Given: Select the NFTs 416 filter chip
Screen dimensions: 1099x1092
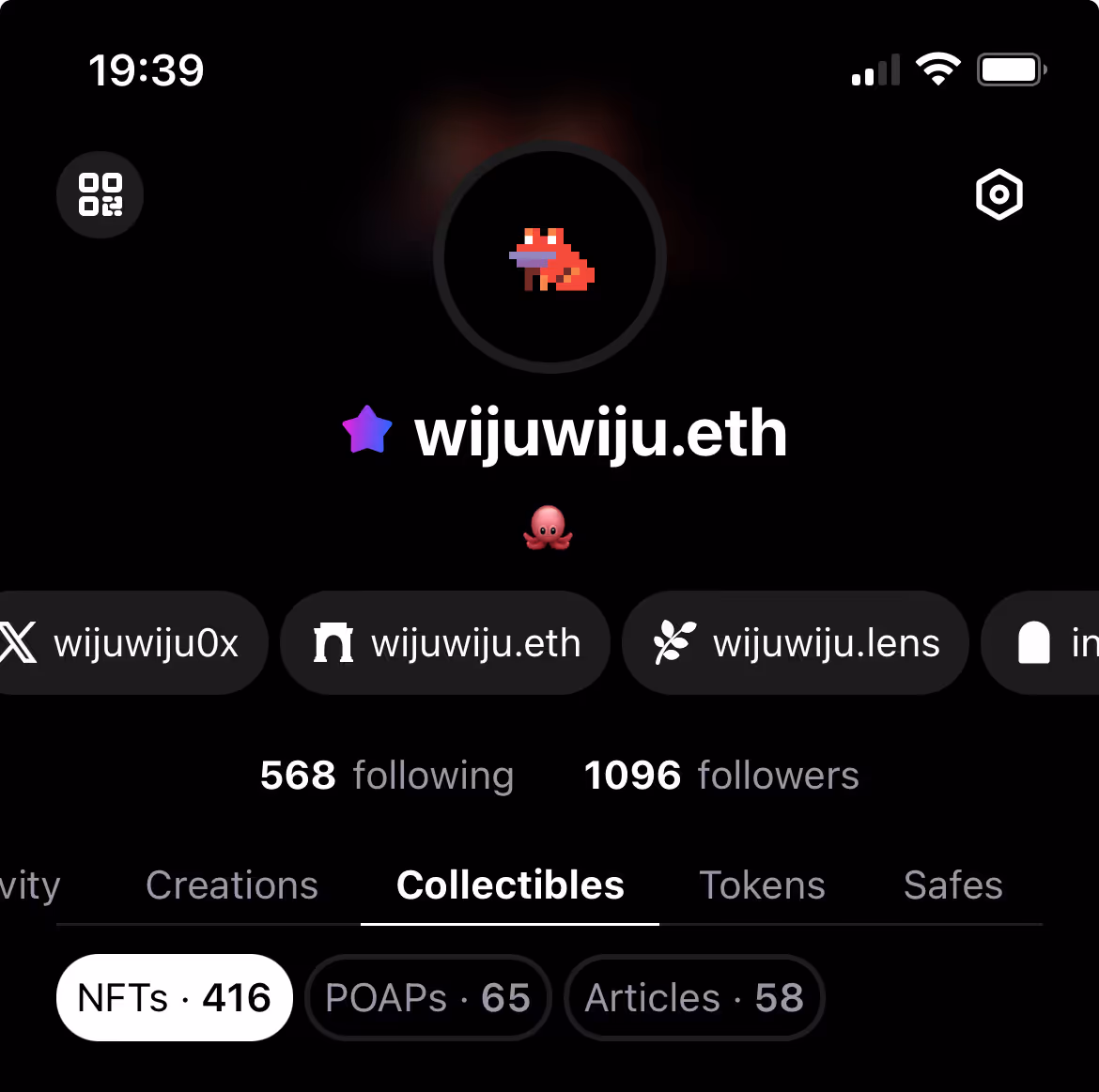Looking at the screenshot, I should (175, 998).
